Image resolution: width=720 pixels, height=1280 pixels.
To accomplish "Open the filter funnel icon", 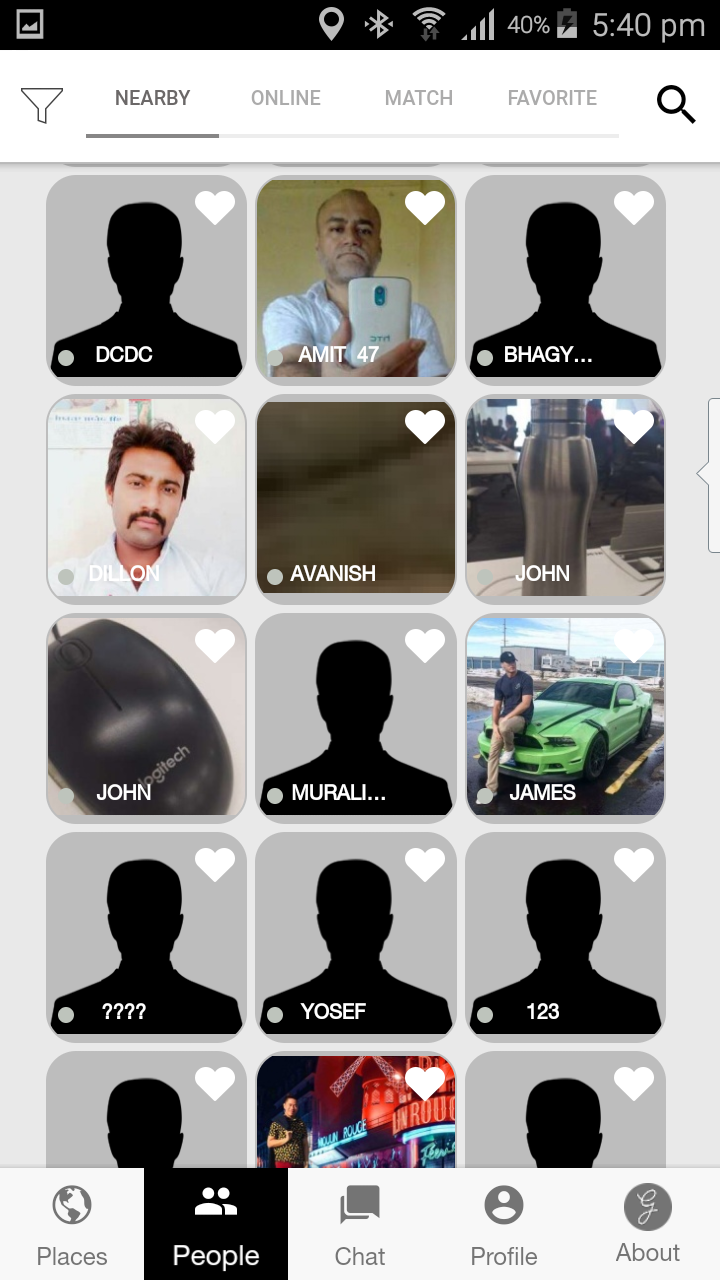I will pyautogui.click(x=42, y=104).
